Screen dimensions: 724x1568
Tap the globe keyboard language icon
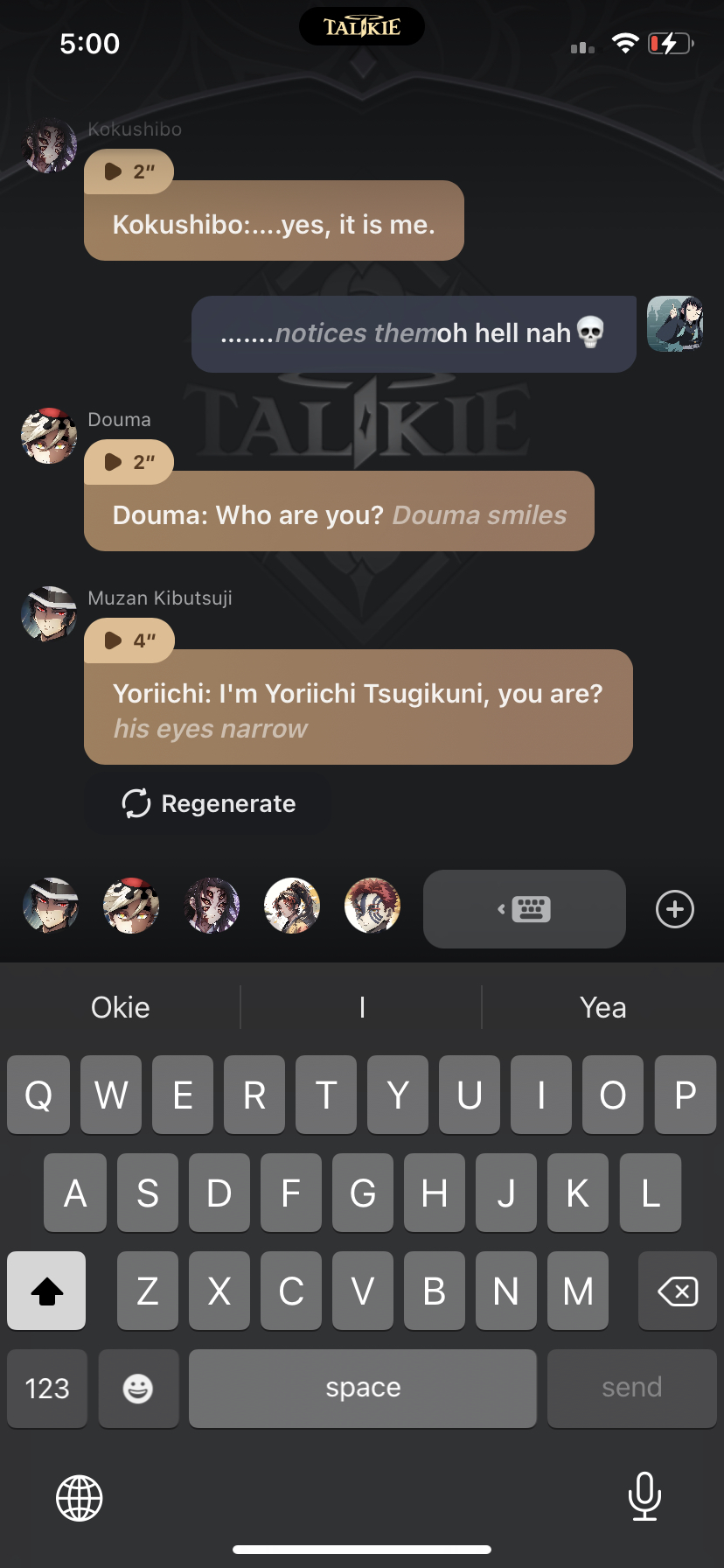point(80,1498)
